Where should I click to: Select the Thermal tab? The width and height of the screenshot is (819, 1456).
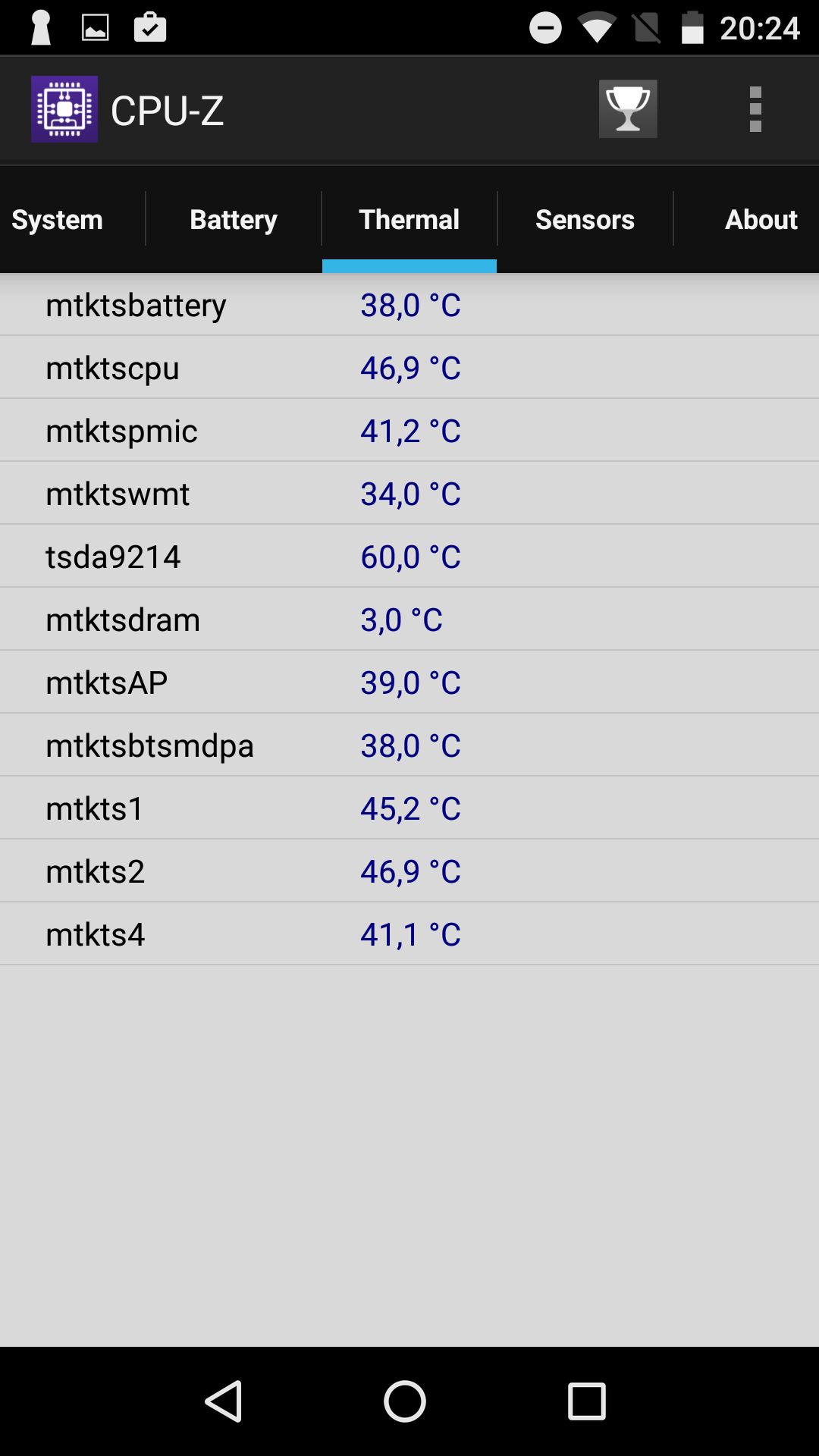(x=409, y=219)
